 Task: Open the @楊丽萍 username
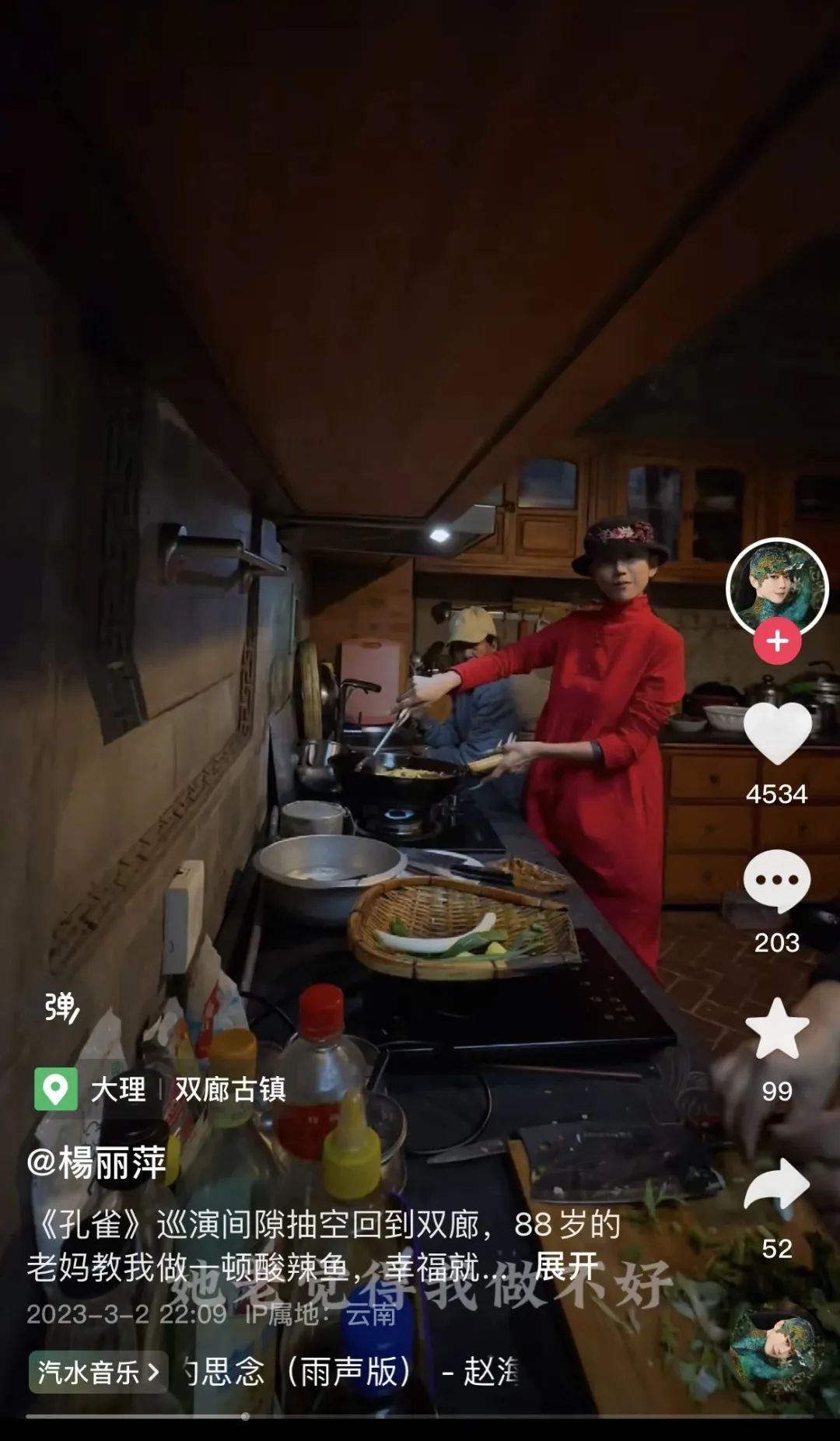click(x=96, y=1163)
